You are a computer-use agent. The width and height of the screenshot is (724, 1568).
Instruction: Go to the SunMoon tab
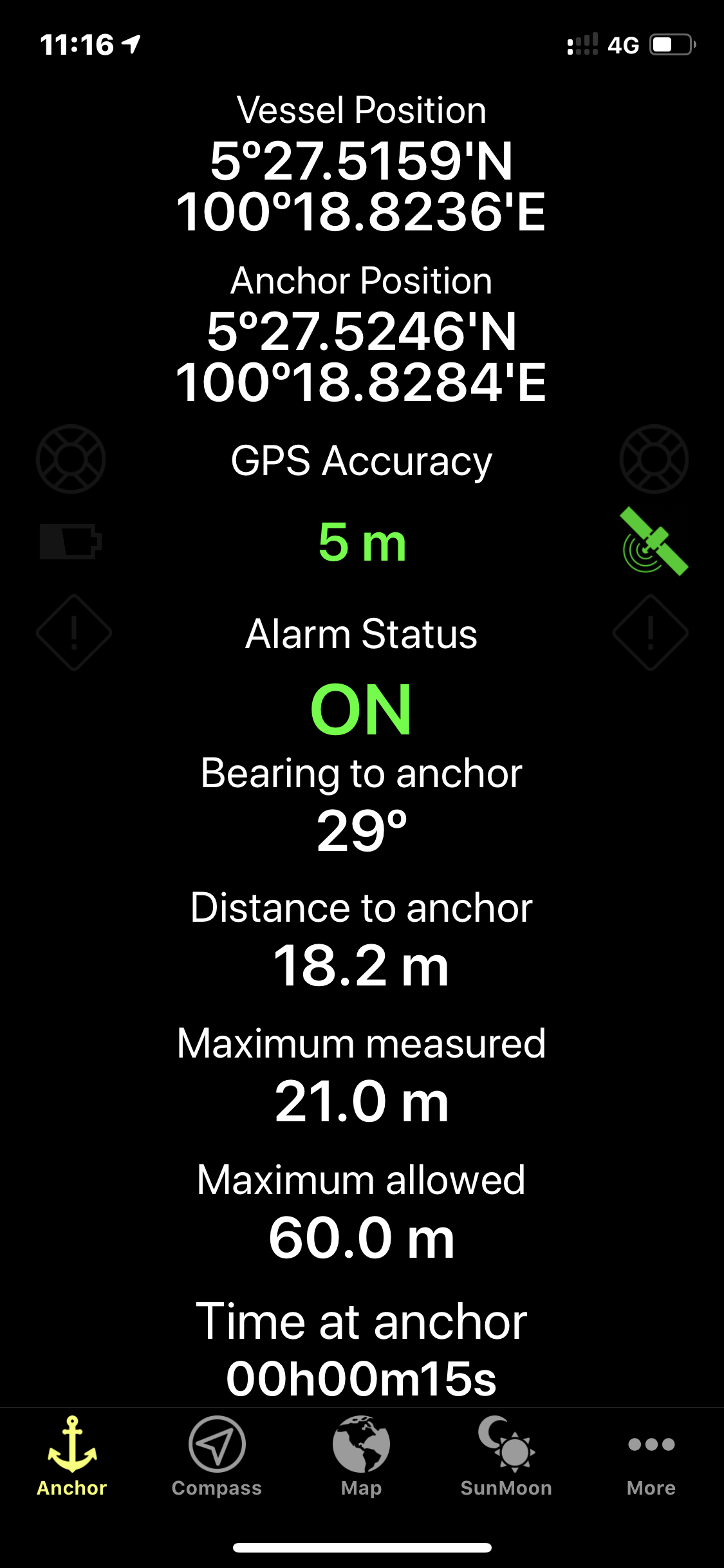[x=506, y=1456]
